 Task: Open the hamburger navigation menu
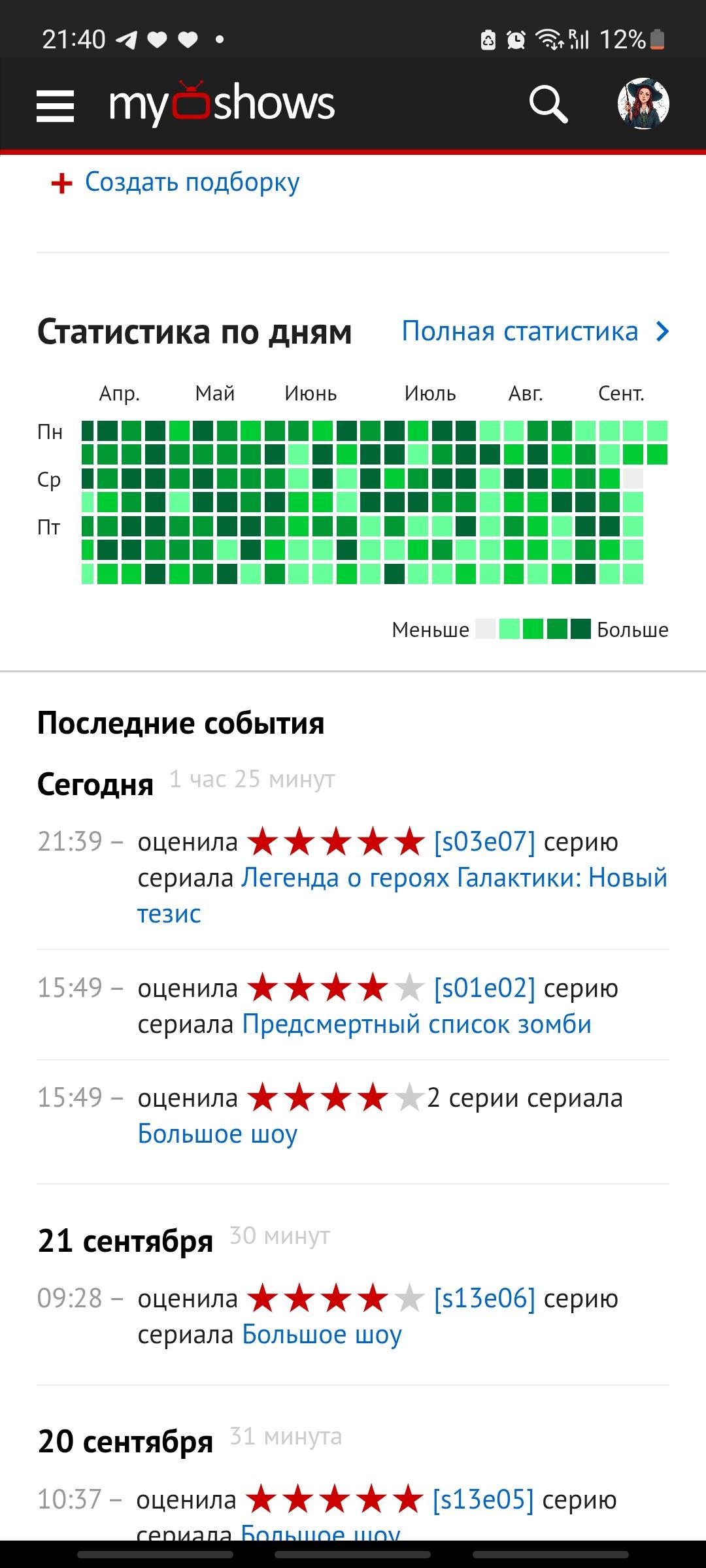point(55,105)
